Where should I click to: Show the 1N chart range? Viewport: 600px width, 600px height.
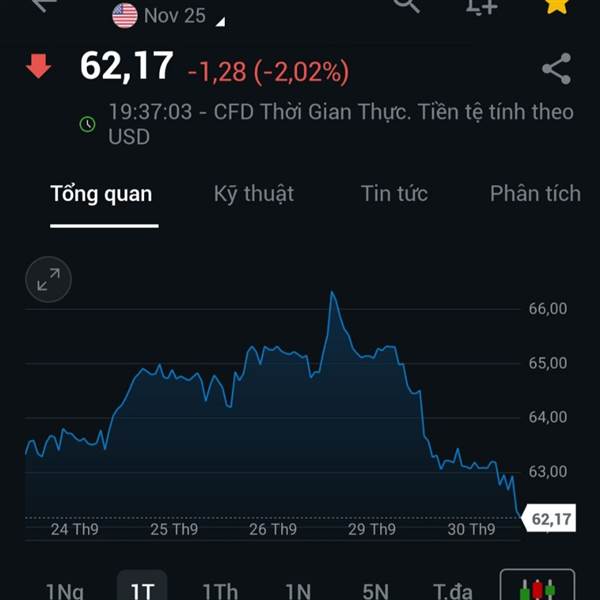pyautogui.click(x=298, y=589)
